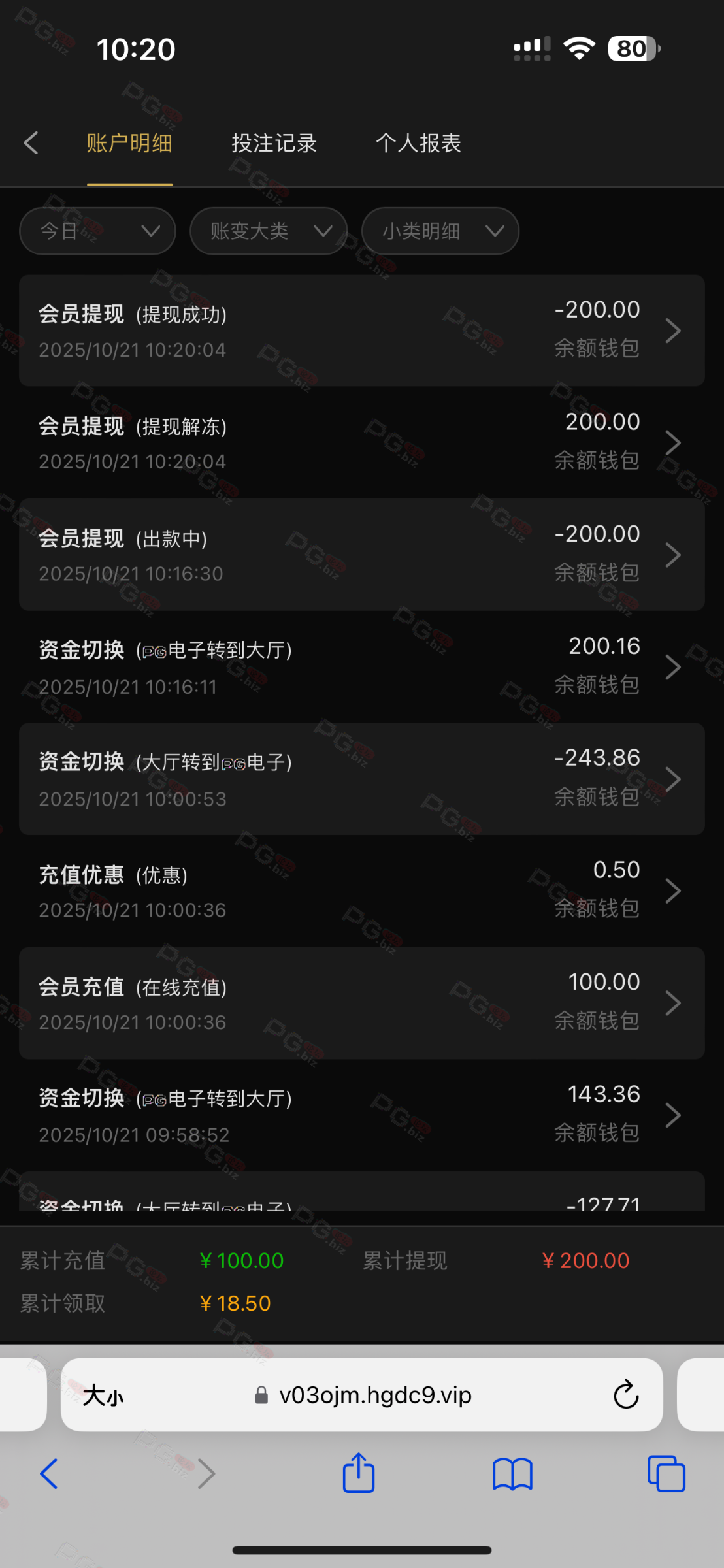Open the 会员提现 (提现解冻) record
The width and height of the screenshot is (724, 1568).
pos(361,442)
